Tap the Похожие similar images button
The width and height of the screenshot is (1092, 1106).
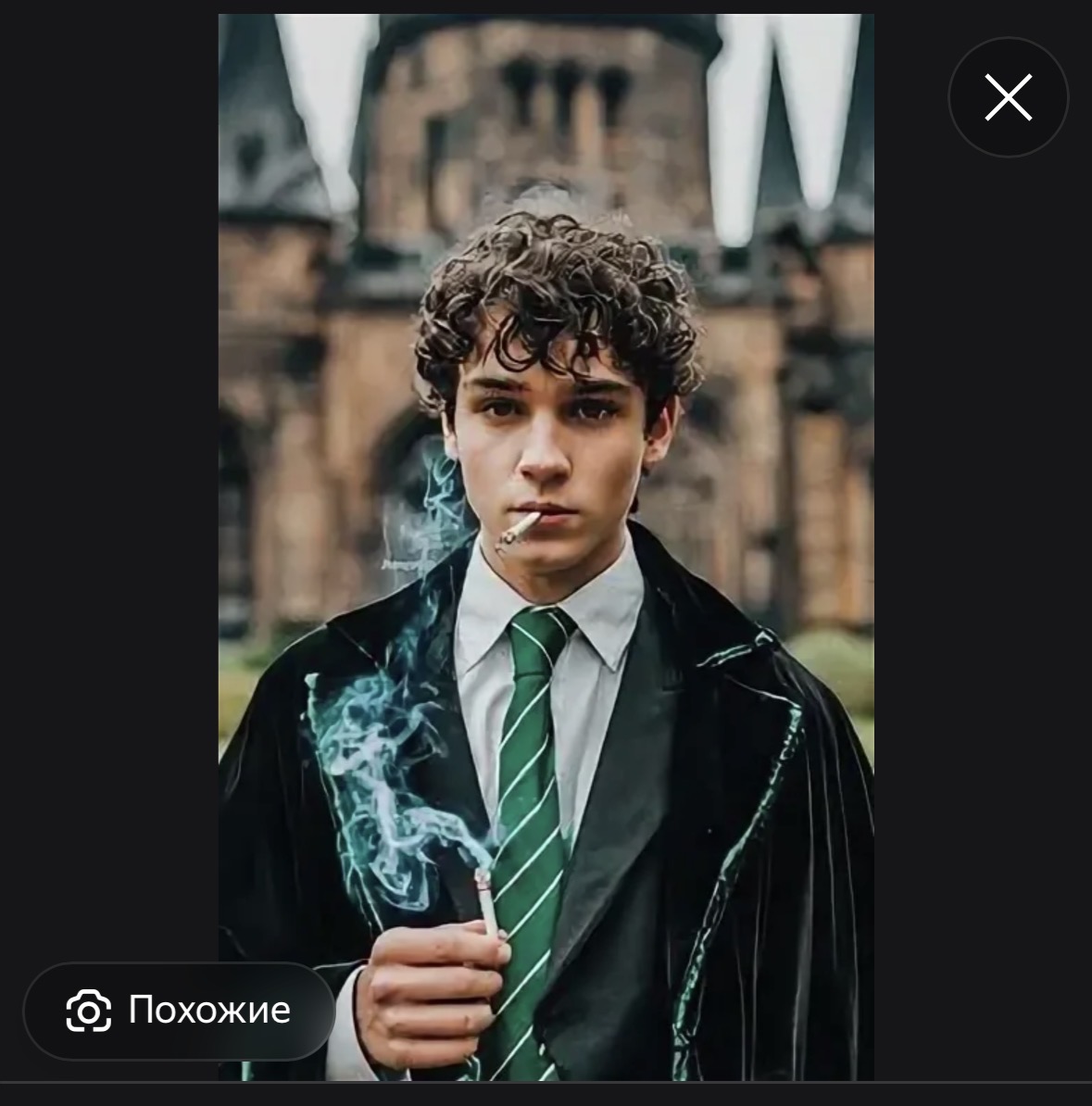[179, 1010]
